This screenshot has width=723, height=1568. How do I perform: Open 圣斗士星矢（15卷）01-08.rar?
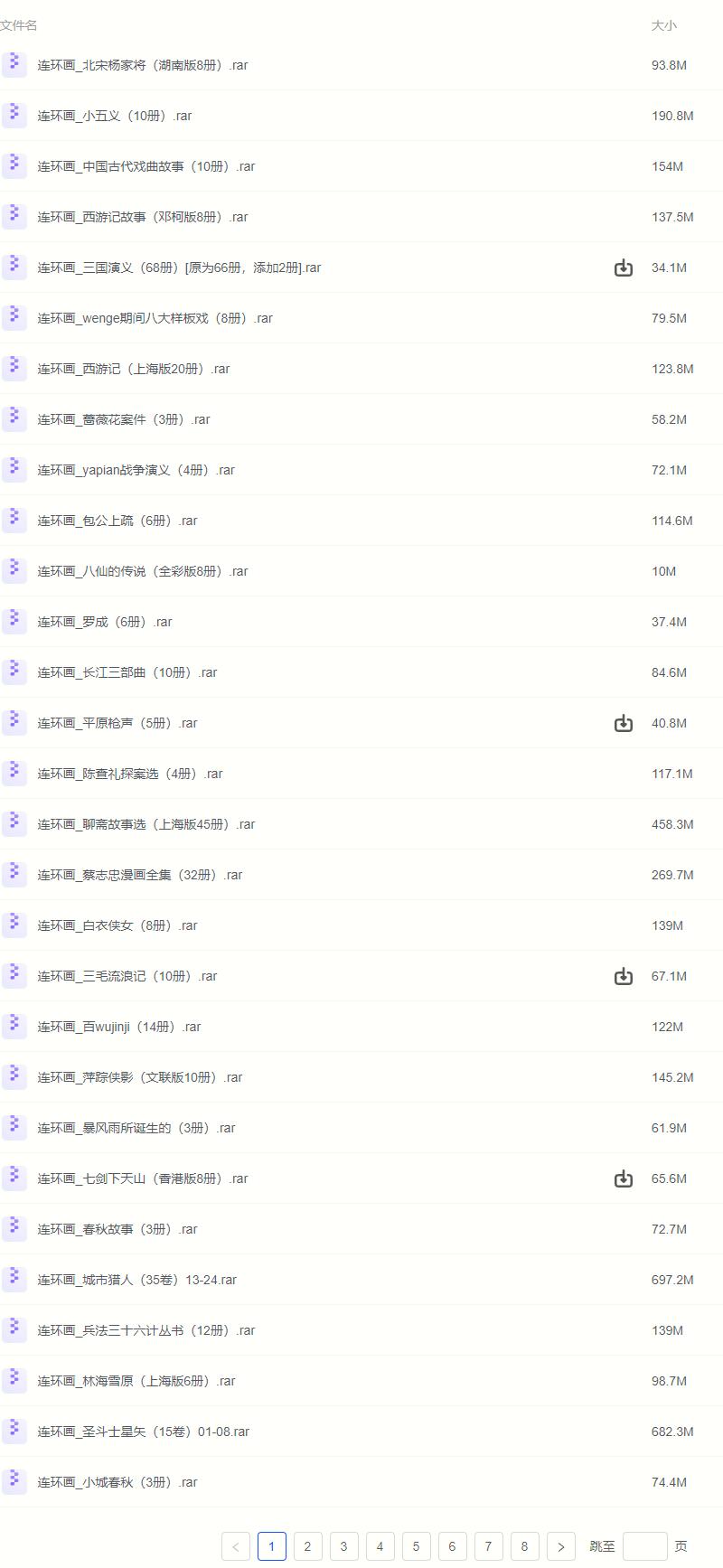click(144, 1432)
